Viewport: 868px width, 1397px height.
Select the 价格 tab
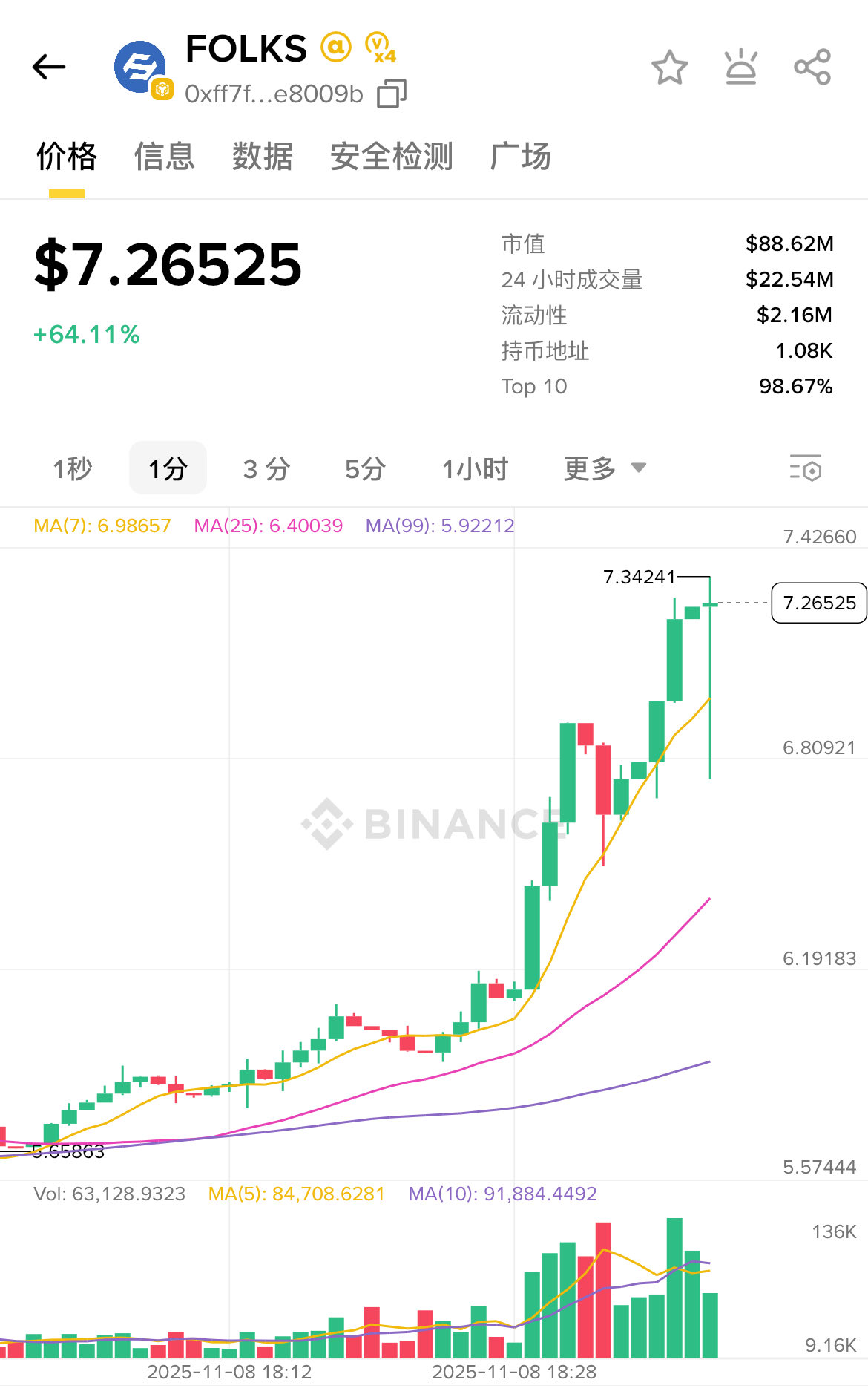(x=67, y=157)
